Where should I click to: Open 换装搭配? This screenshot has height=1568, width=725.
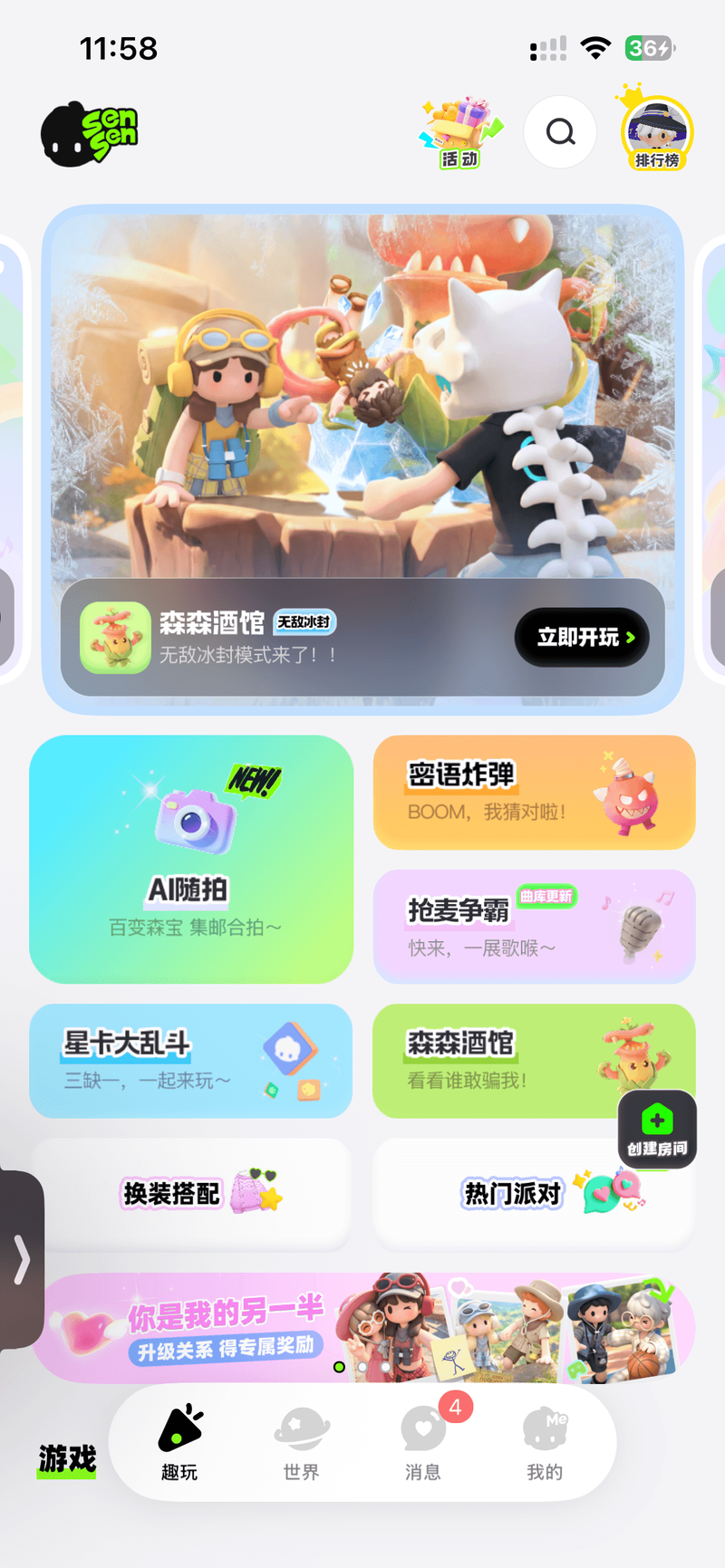pyautogui.click(x=191, y=1194)
